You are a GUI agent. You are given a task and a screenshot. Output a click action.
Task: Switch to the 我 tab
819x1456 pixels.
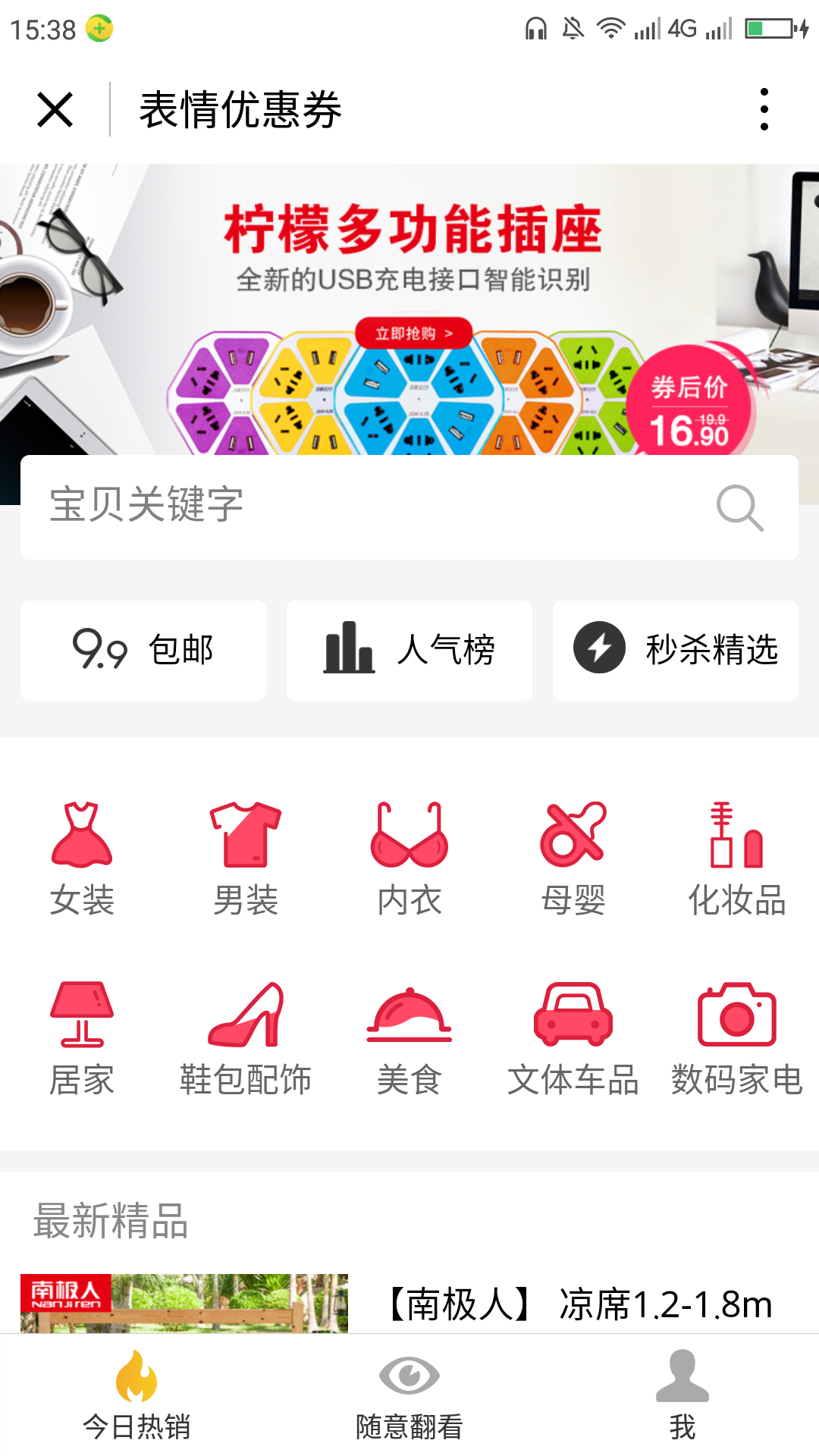pos(682,1395)
